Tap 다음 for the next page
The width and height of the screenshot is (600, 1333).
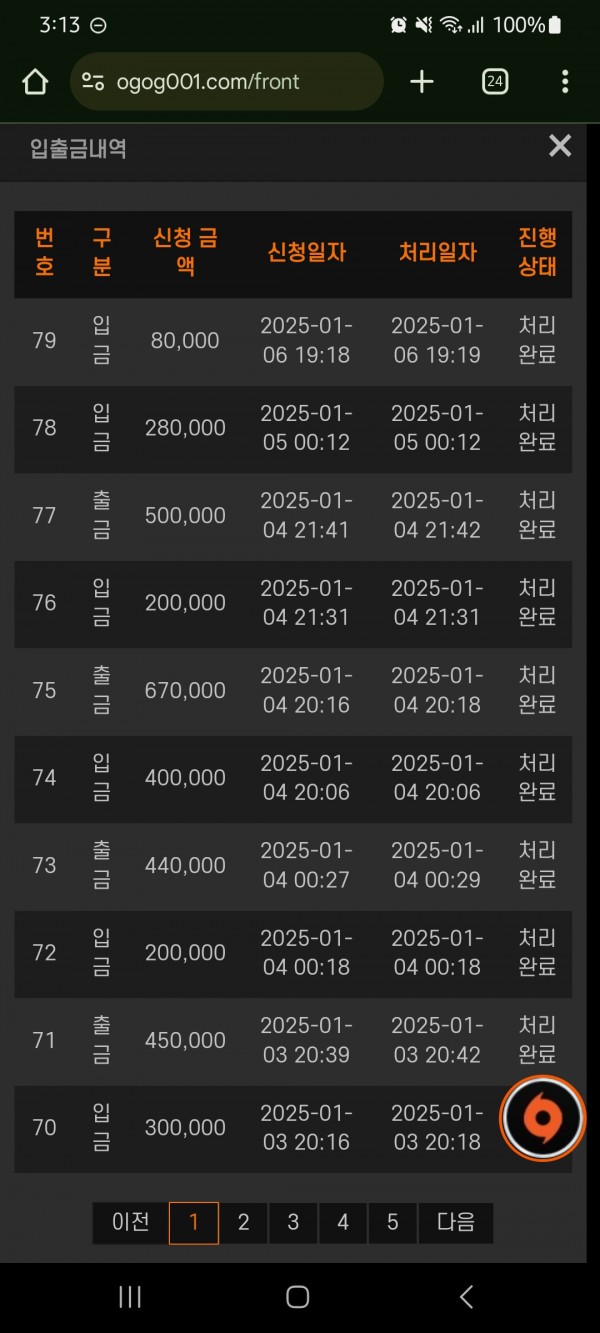tap(456, 1223)
